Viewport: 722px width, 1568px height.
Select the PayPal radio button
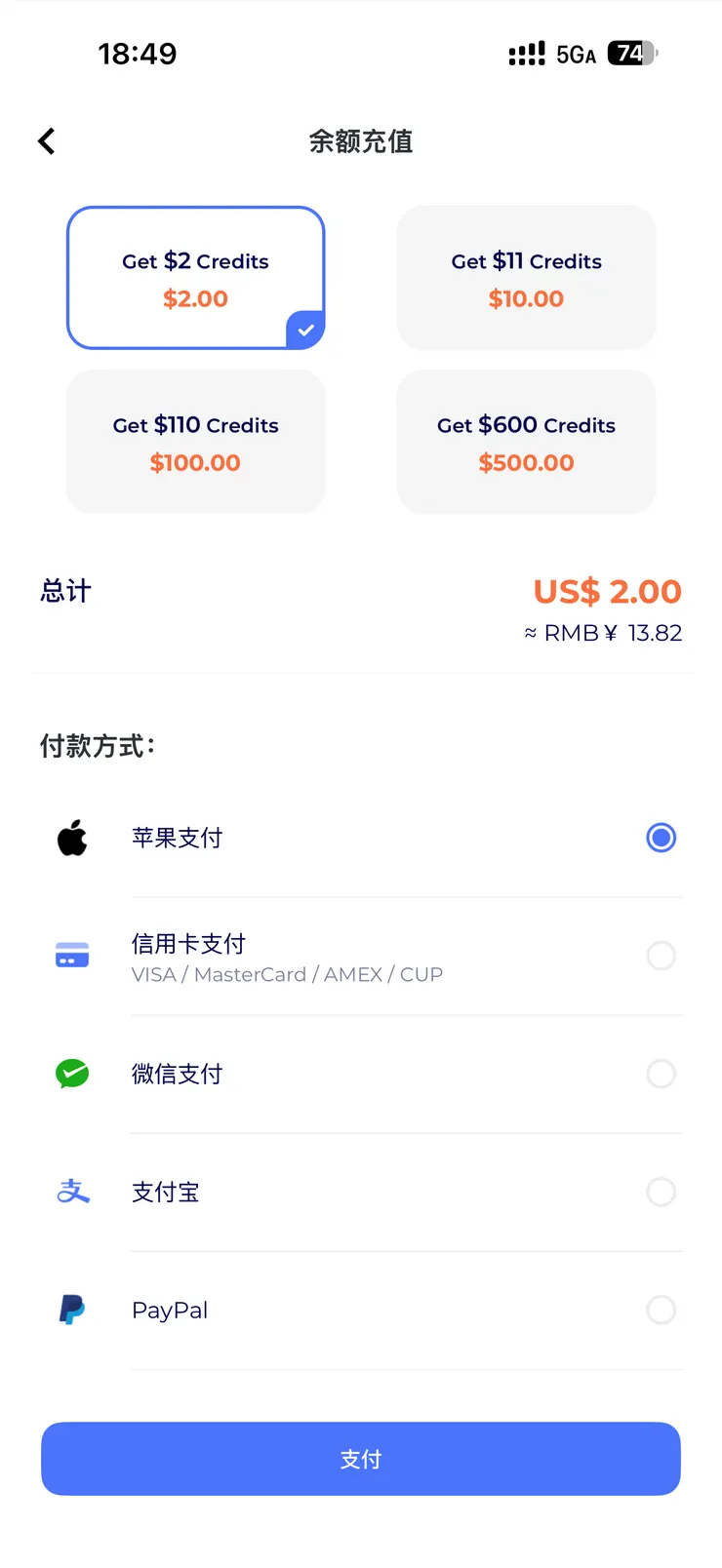point(661,1310)
